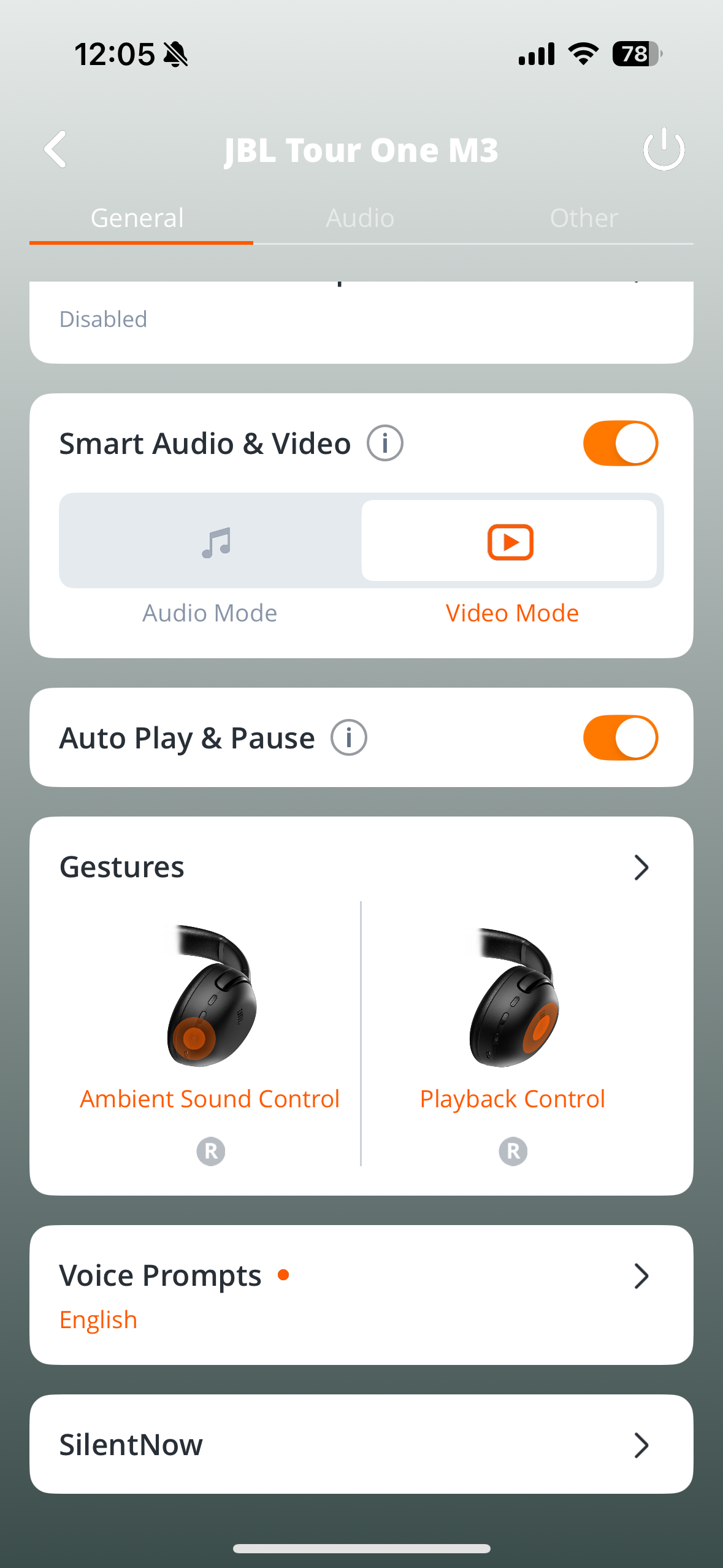Open info about Smart Audio & Video
Viewport: 723px width, 1568px height.
tap(384, 443)
